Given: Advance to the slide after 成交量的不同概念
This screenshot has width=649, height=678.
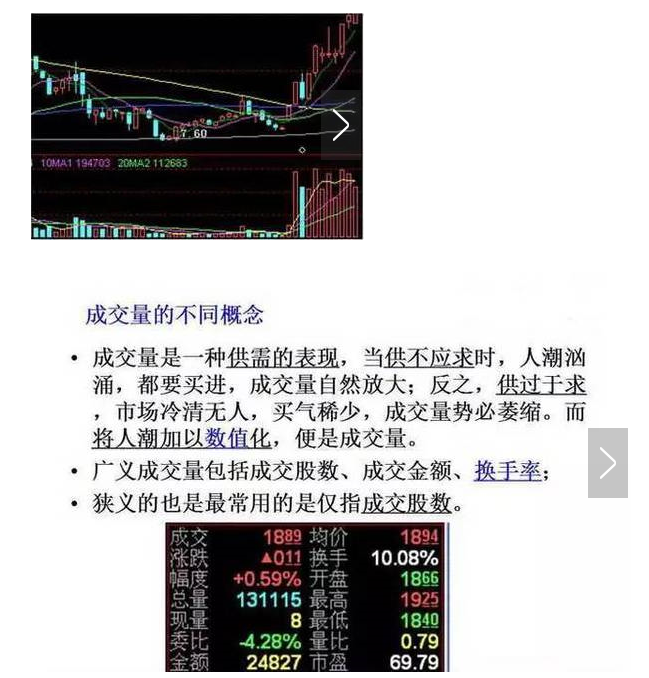Looking at the screenshot, I should (x=607, y=463).
